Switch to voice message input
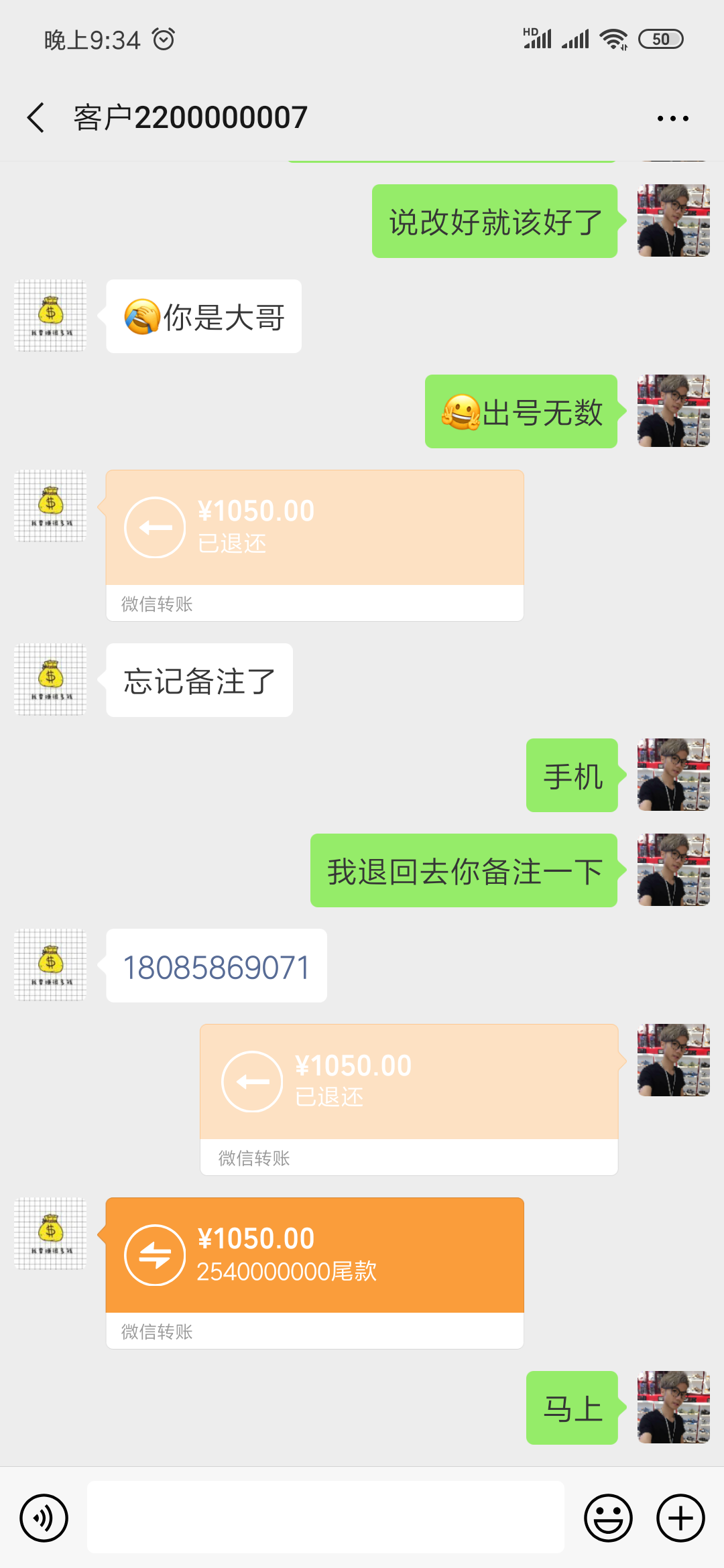This screenshot has width=724, height=1568. pos(44,1518)
